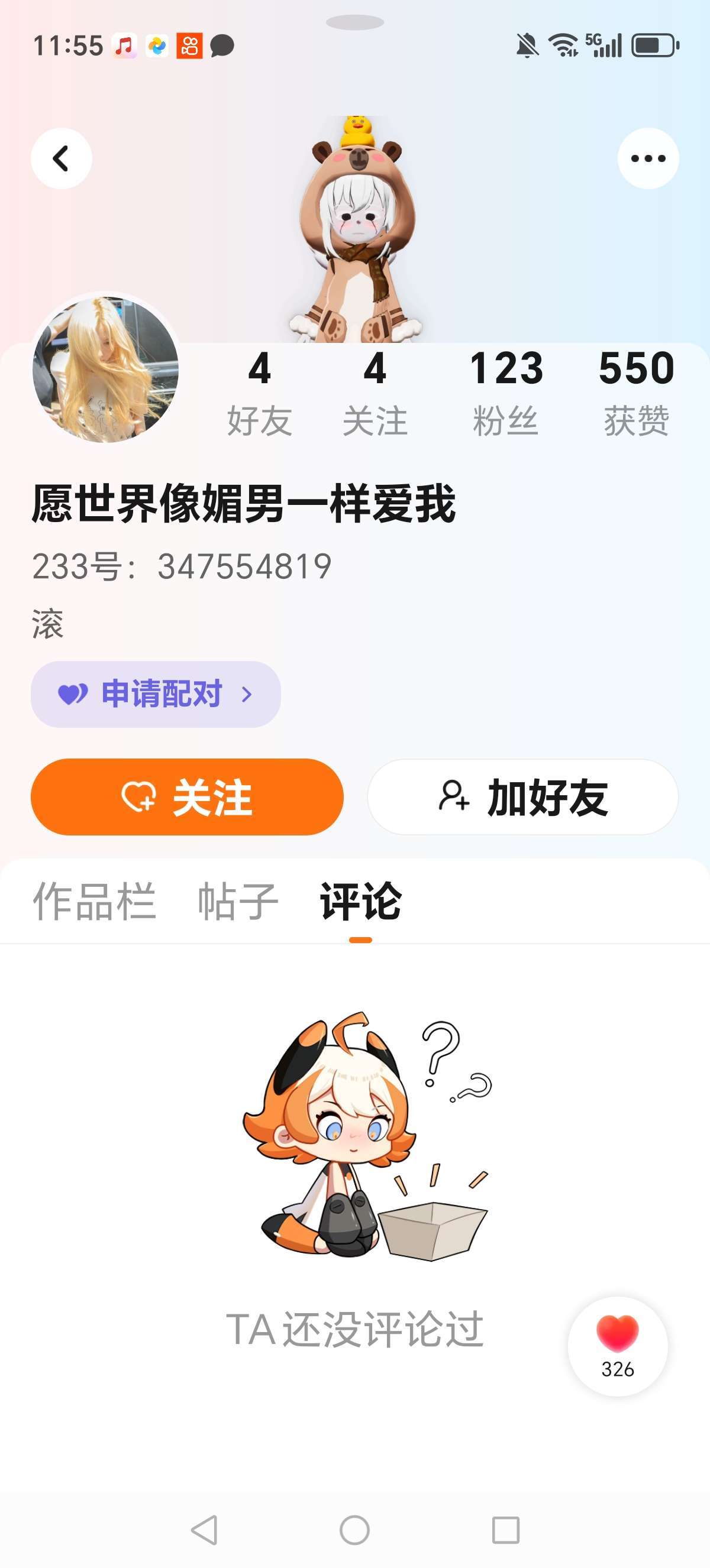Open the three-dot overflow menu

pos(648,159)
